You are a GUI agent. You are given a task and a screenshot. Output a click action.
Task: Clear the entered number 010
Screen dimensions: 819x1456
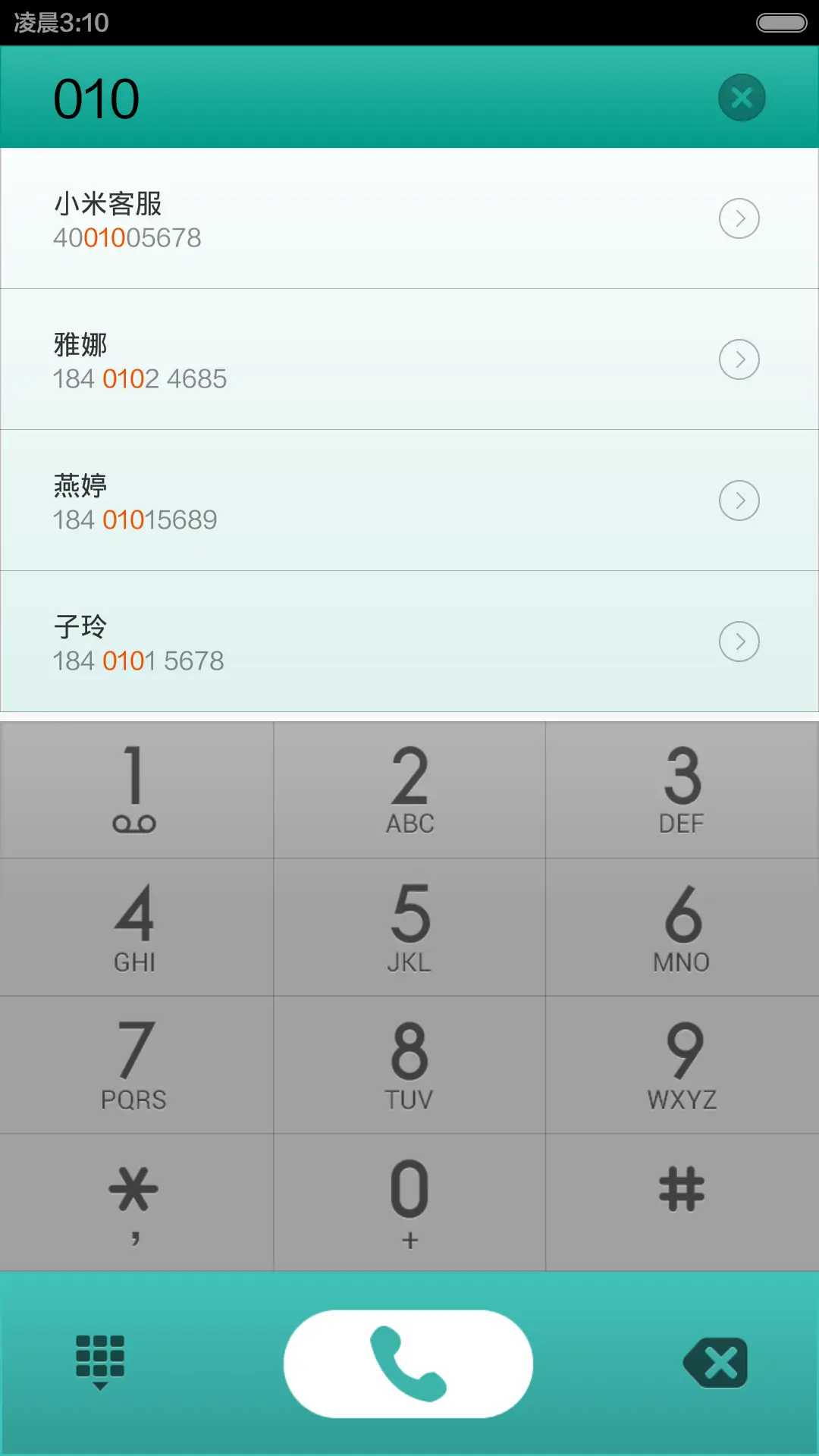point(741,97)
